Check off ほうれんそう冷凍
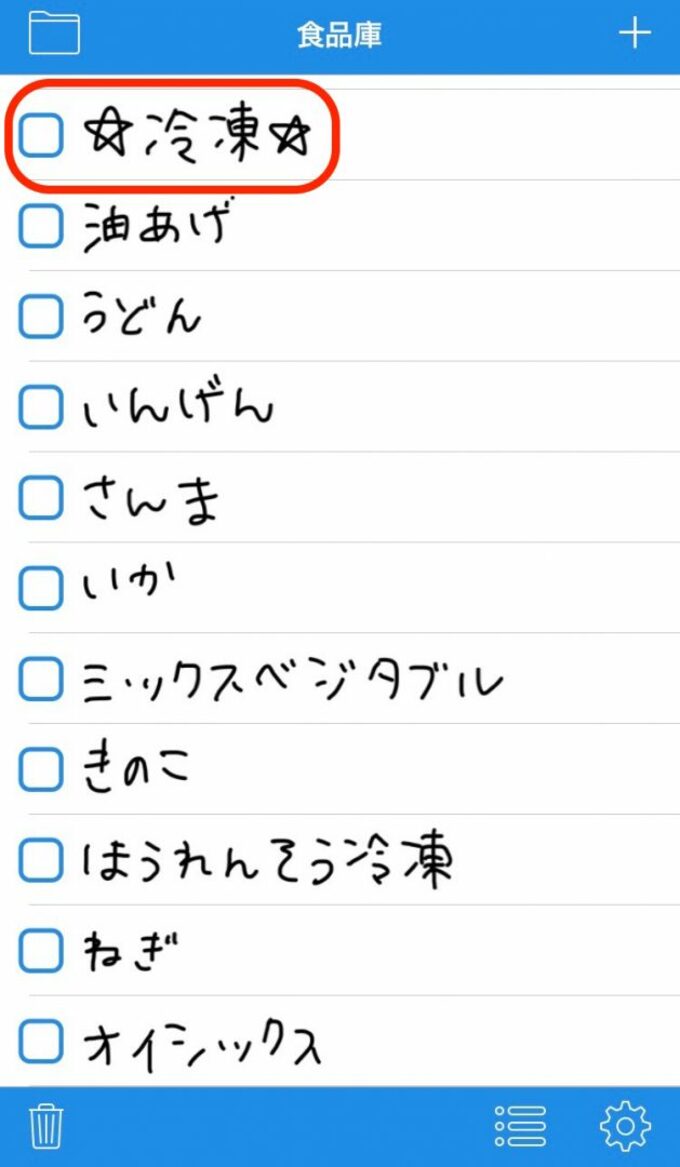680x1167 pixels. (42, 860)
